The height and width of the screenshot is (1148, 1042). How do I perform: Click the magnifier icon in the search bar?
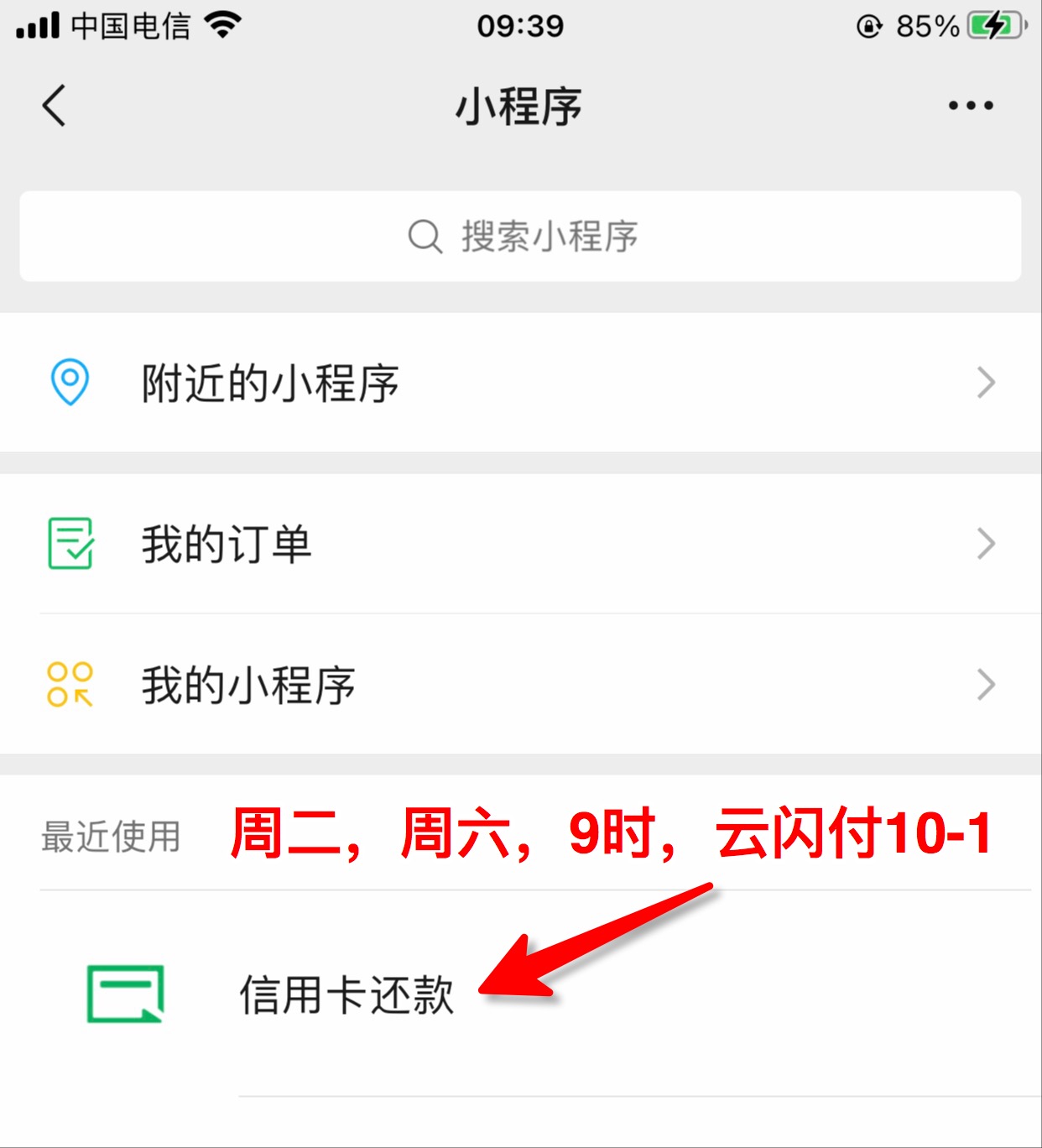(424, 236)
